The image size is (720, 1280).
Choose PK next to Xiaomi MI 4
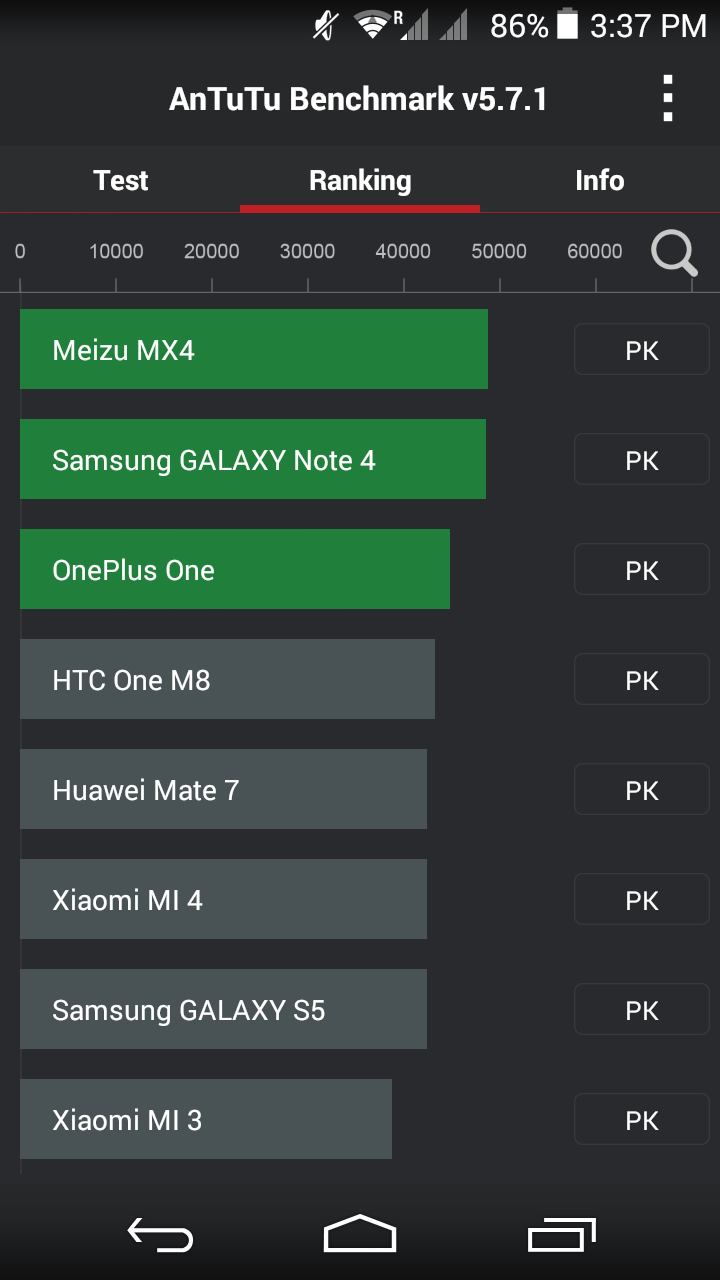641,900
